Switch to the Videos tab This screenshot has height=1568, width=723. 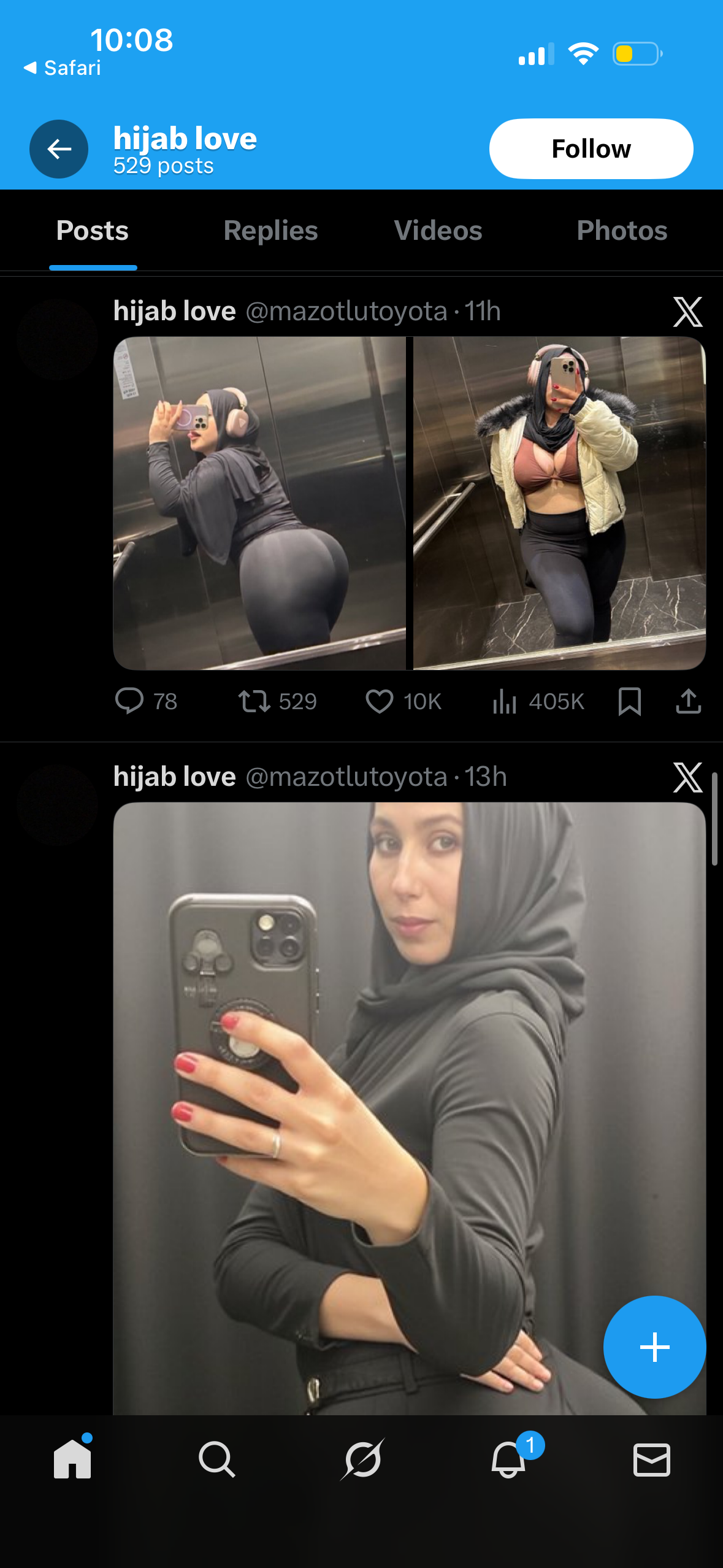[x=438, y=231]
